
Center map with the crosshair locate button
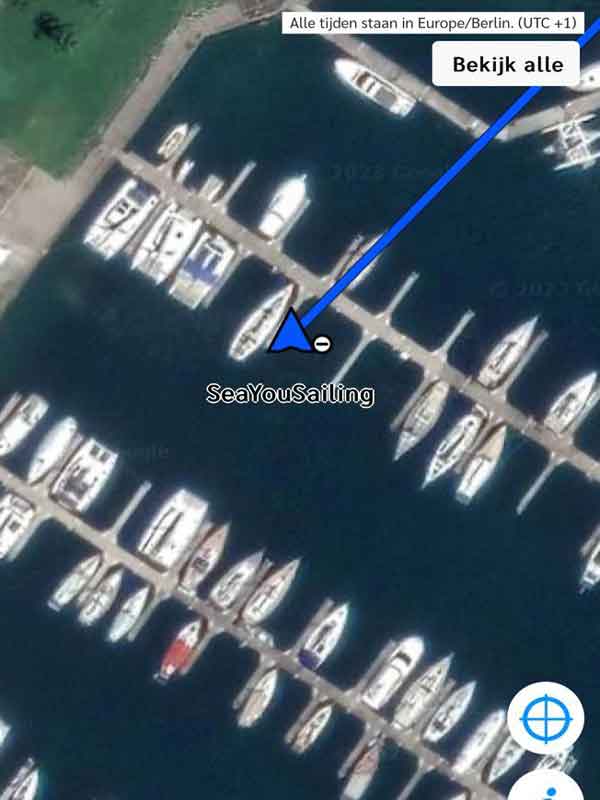point(545,717)
